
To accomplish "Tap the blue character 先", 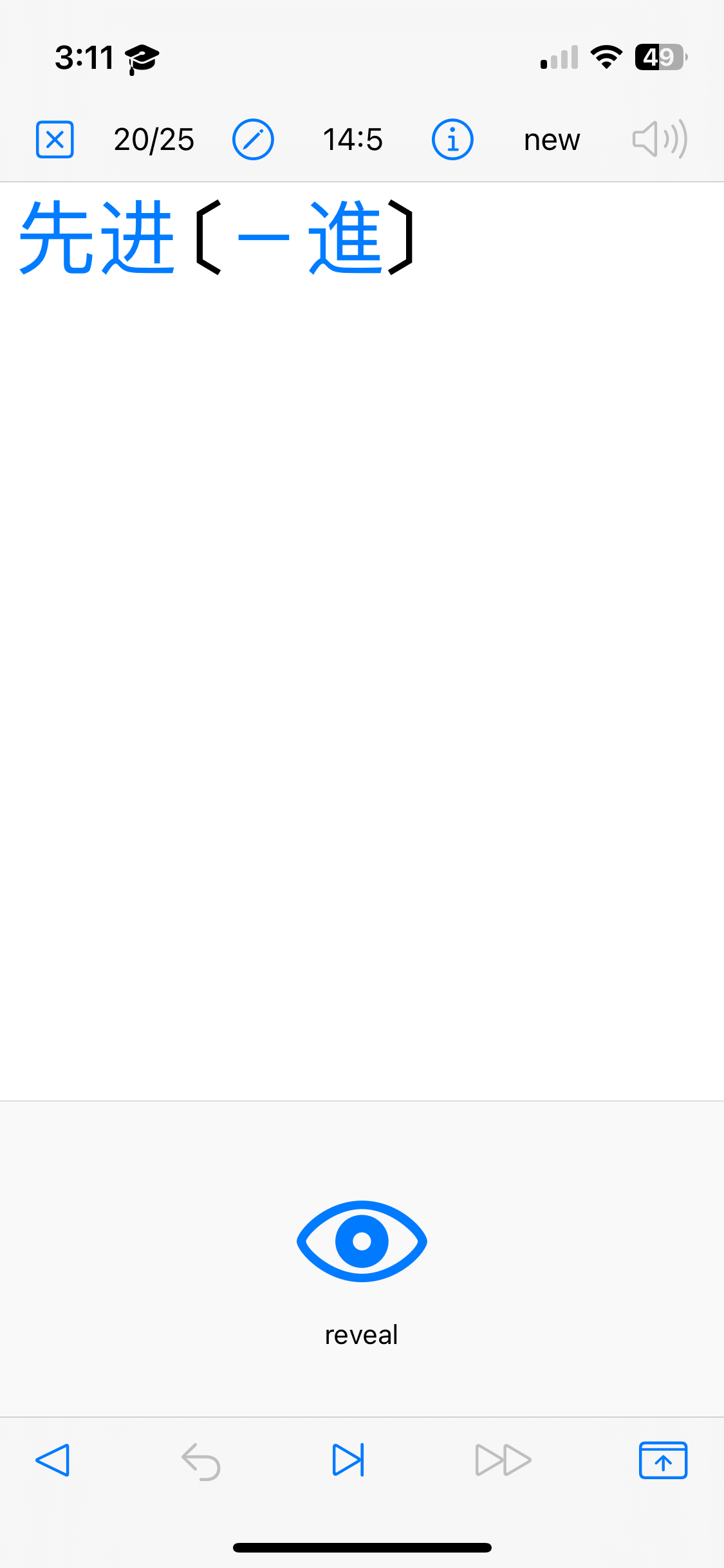I will (58, 237).
